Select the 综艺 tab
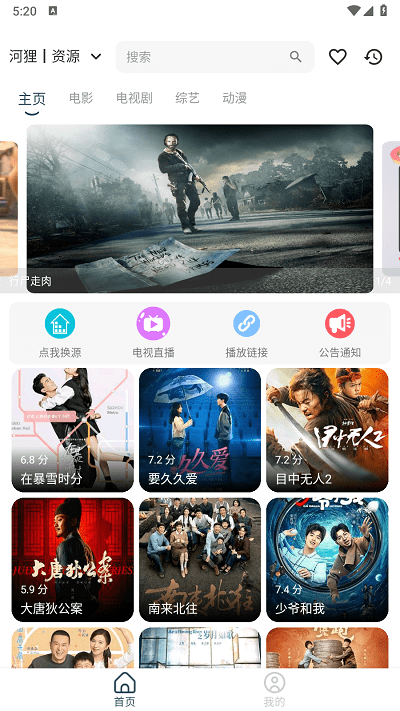Screen dimensions: 400x711 click(x=187, y=97)
